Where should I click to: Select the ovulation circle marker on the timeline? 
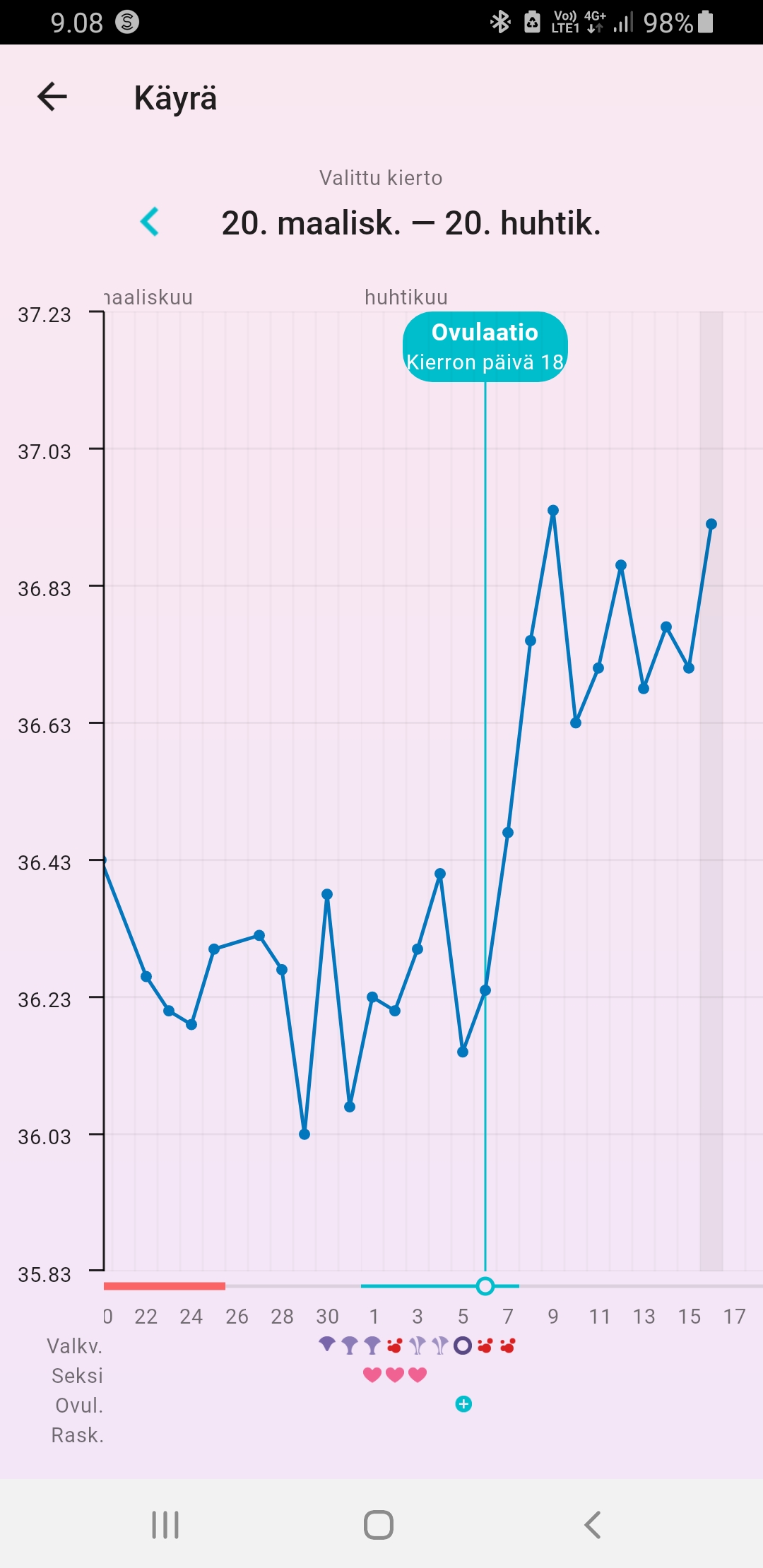485,1285
